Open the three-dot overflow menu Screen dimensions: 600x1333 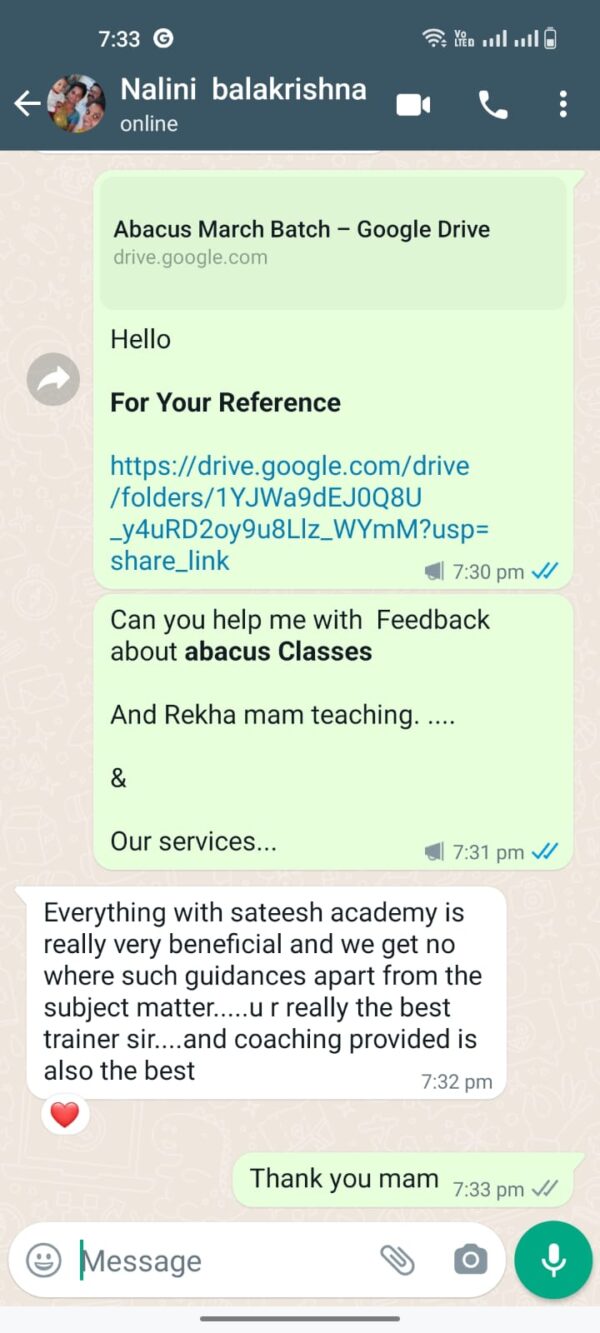point(563,104)
